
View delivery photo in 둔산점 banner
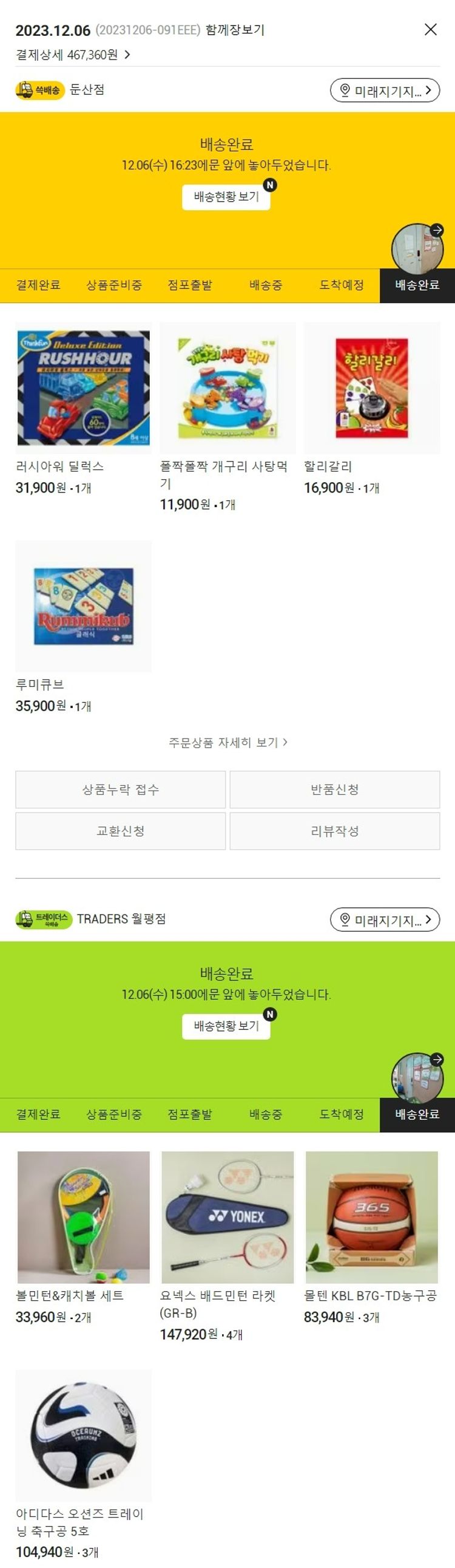(x=417, y=249)
